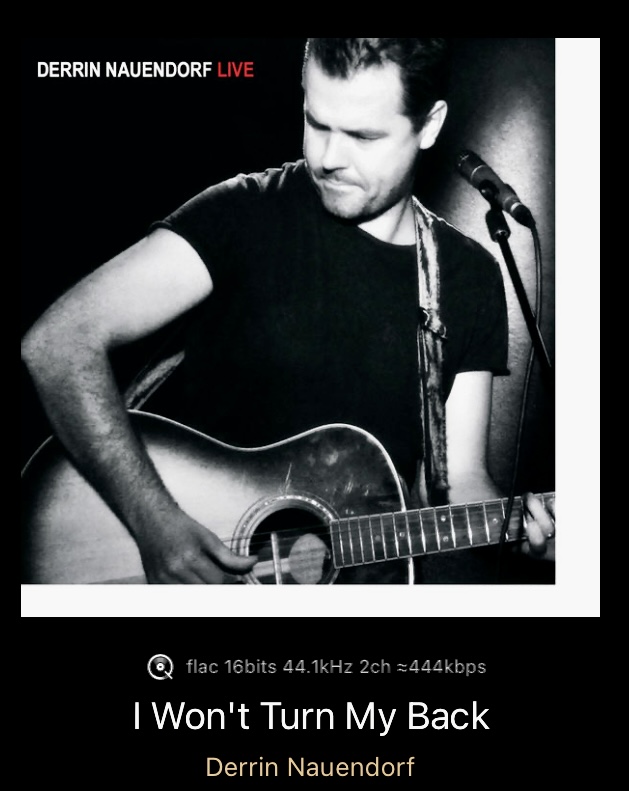
Task: Show the flac 16bits audio format details
Action: coord(317,667)
